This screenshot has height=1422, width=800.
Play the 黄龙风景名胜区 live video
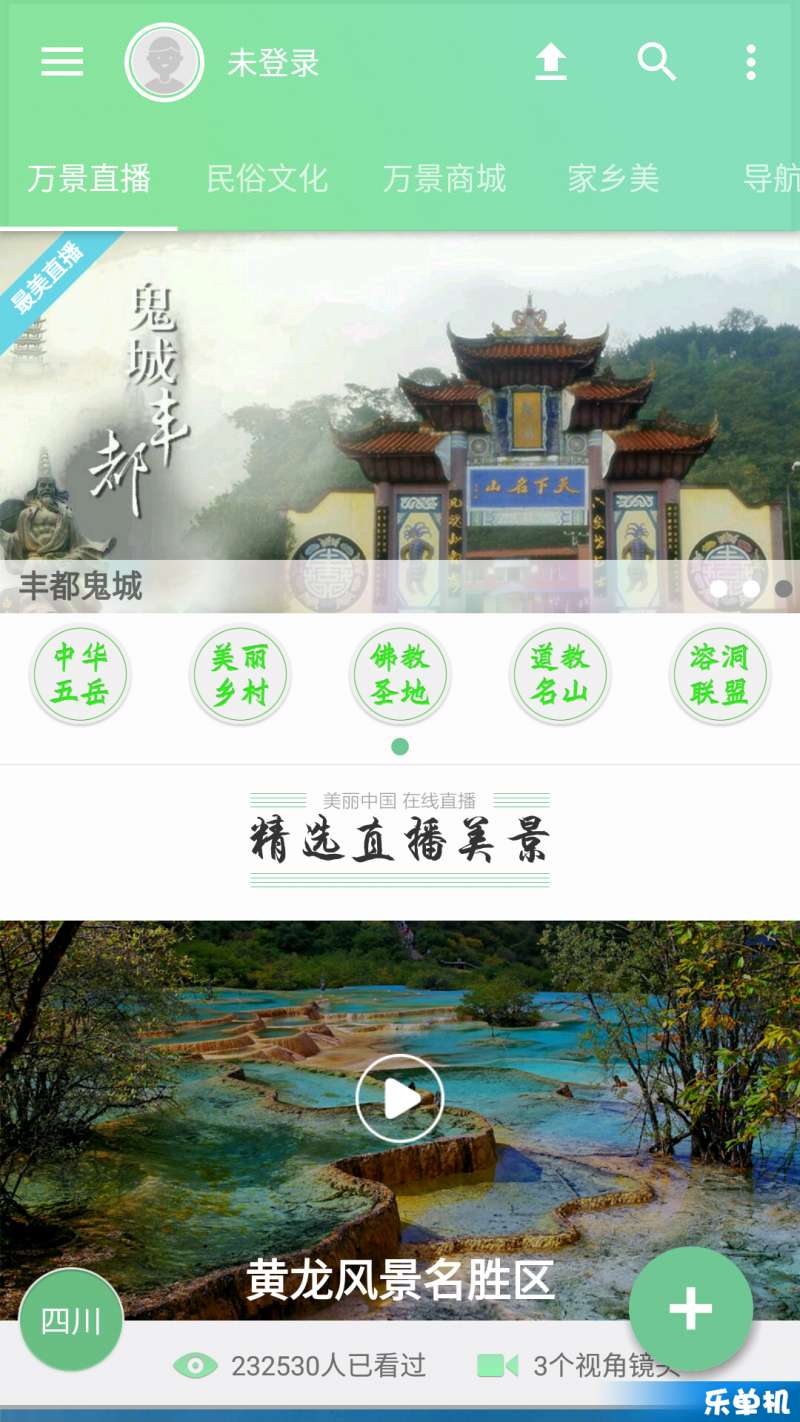point(400,1098)
